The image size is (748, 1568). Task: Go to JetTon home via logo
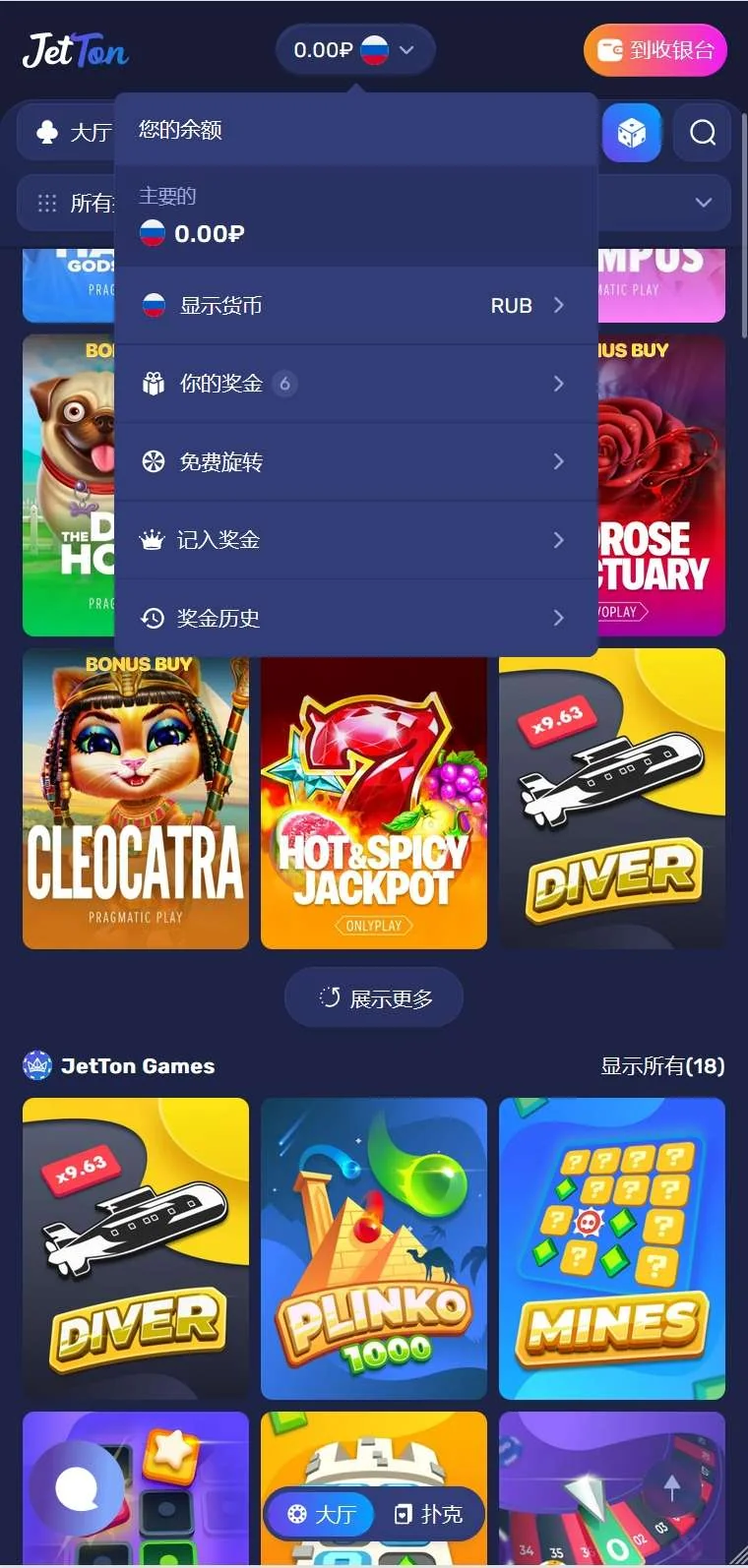(x=76, y=50)
